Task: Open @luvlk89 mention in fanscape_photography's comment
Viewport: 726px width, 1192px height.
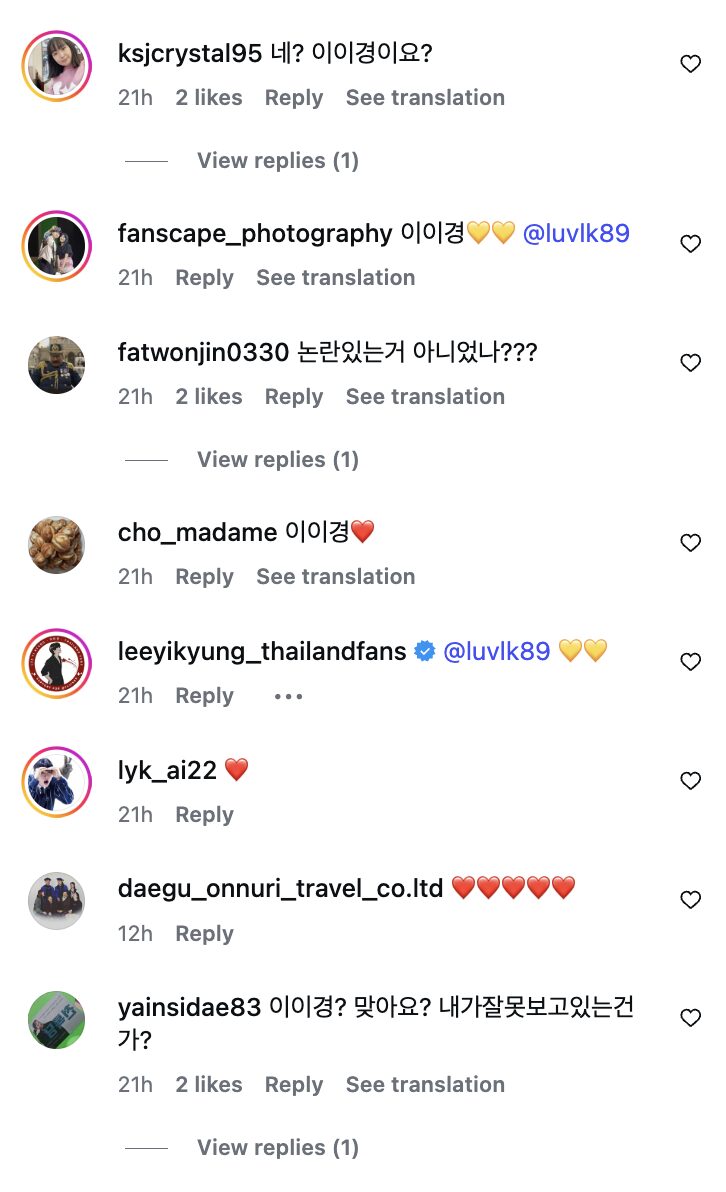Action: pyautogui.click(x=576, y=234)
